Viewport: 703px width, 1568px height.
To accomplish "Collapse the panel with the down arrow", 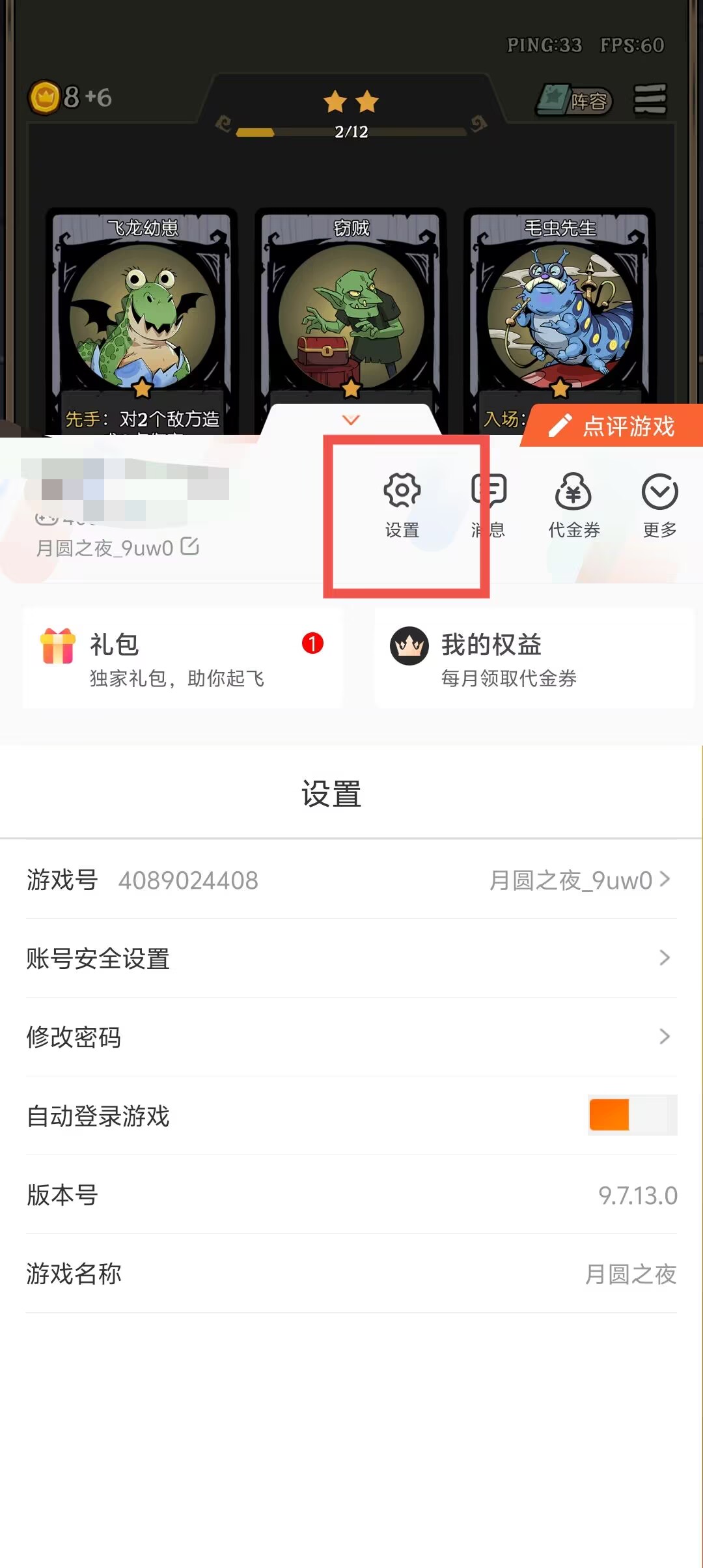I will click(351, 420).
